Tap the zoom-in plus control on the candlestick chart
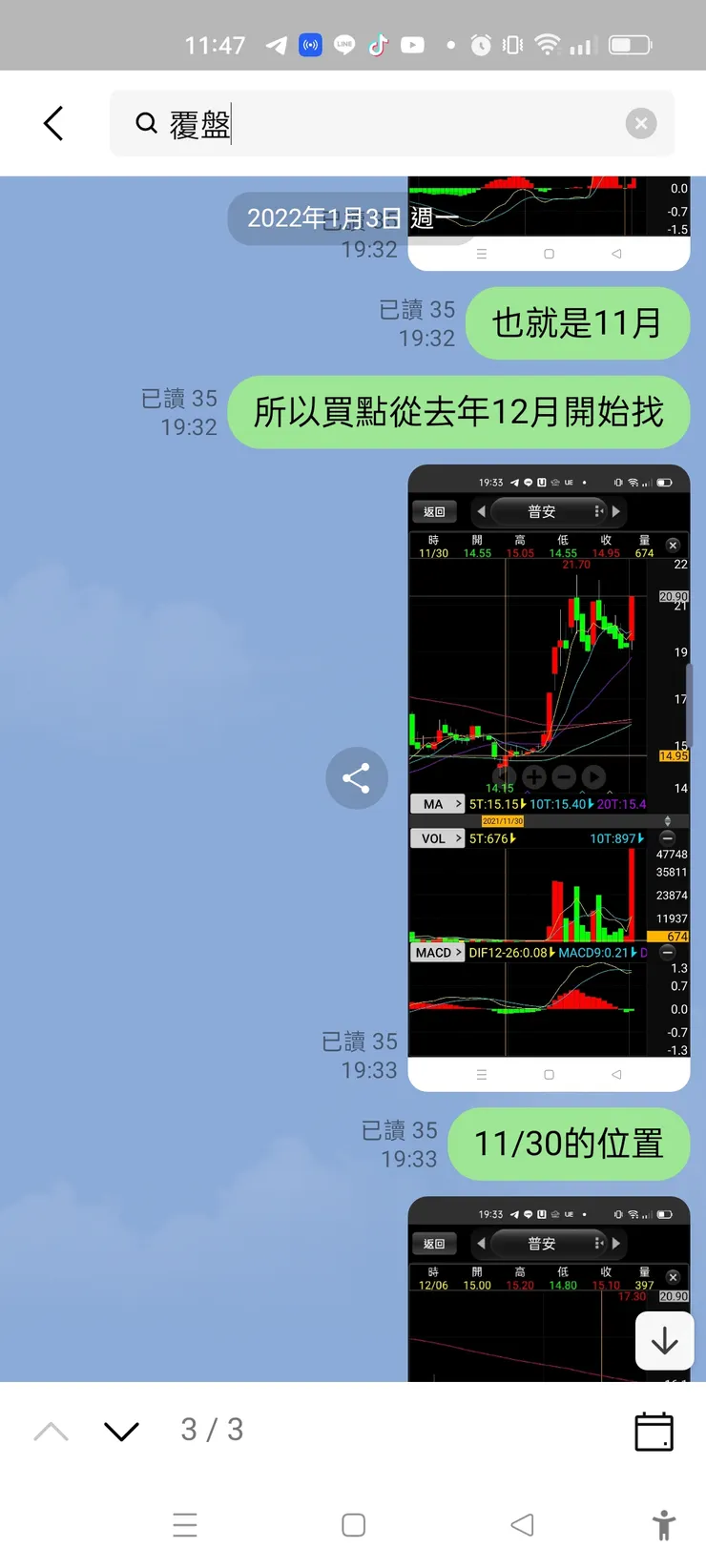Screen dimensions: 706x1568 click(x=533, y=777)
